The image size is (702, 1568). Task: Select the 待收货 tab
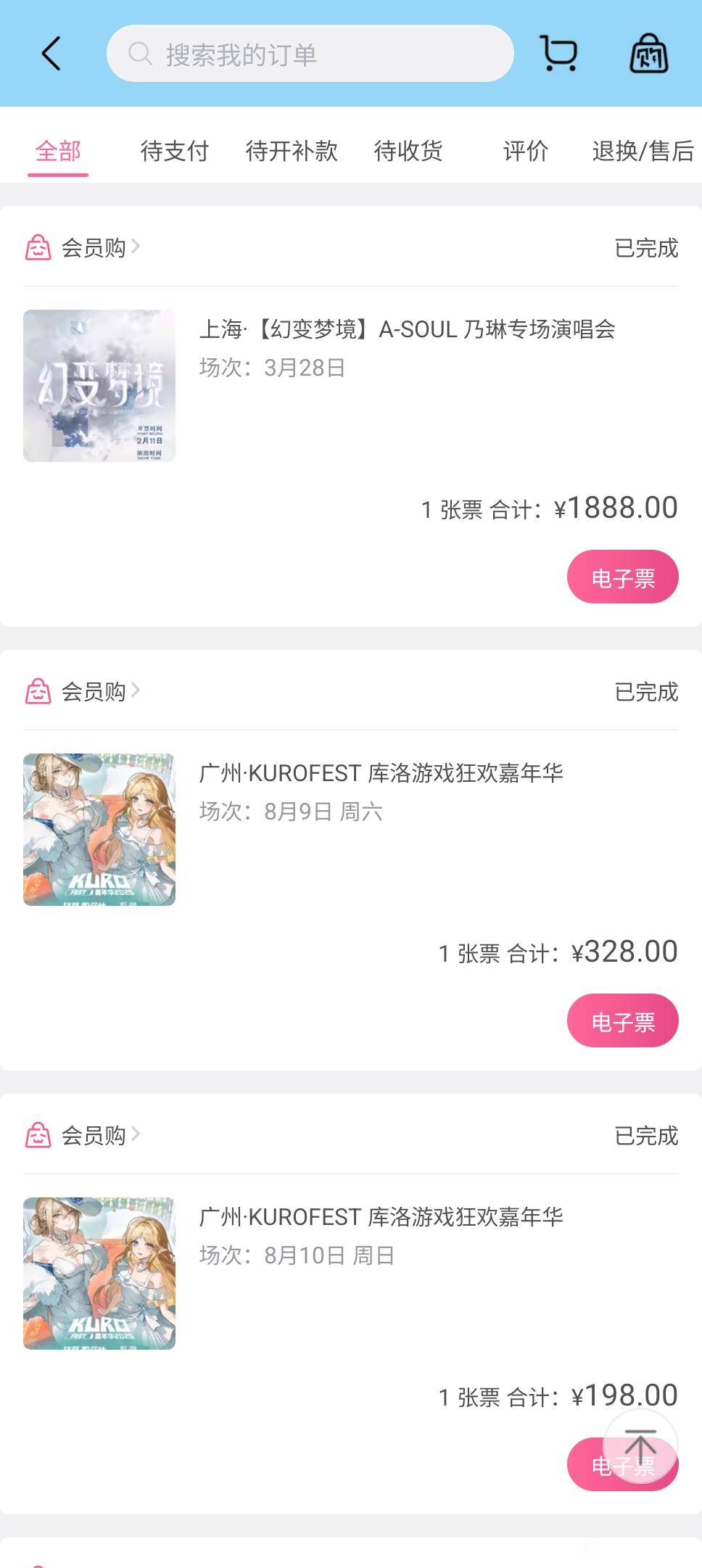[408, 151]
